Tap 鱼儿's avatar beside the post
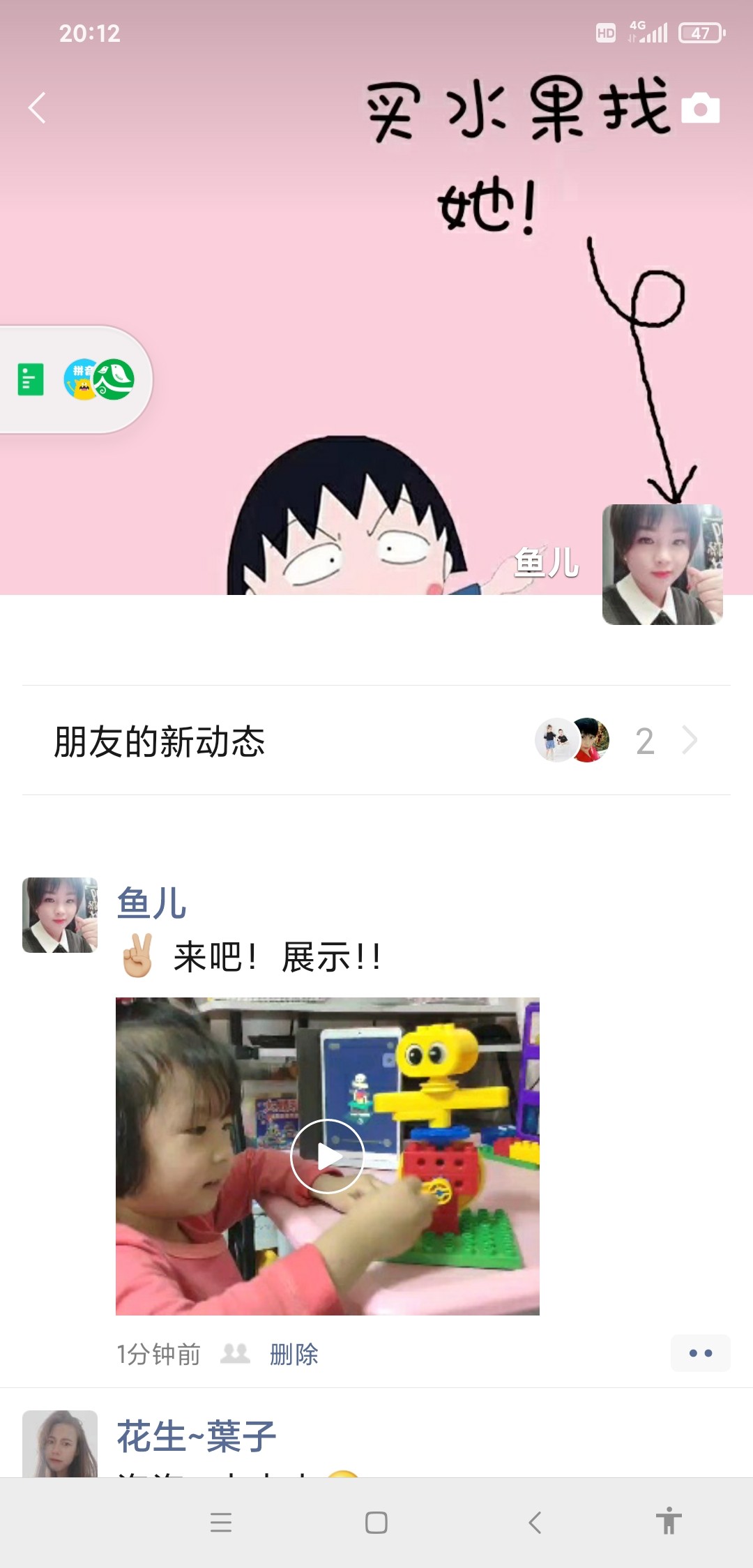The image size is (753, 1568). (60, 915)
